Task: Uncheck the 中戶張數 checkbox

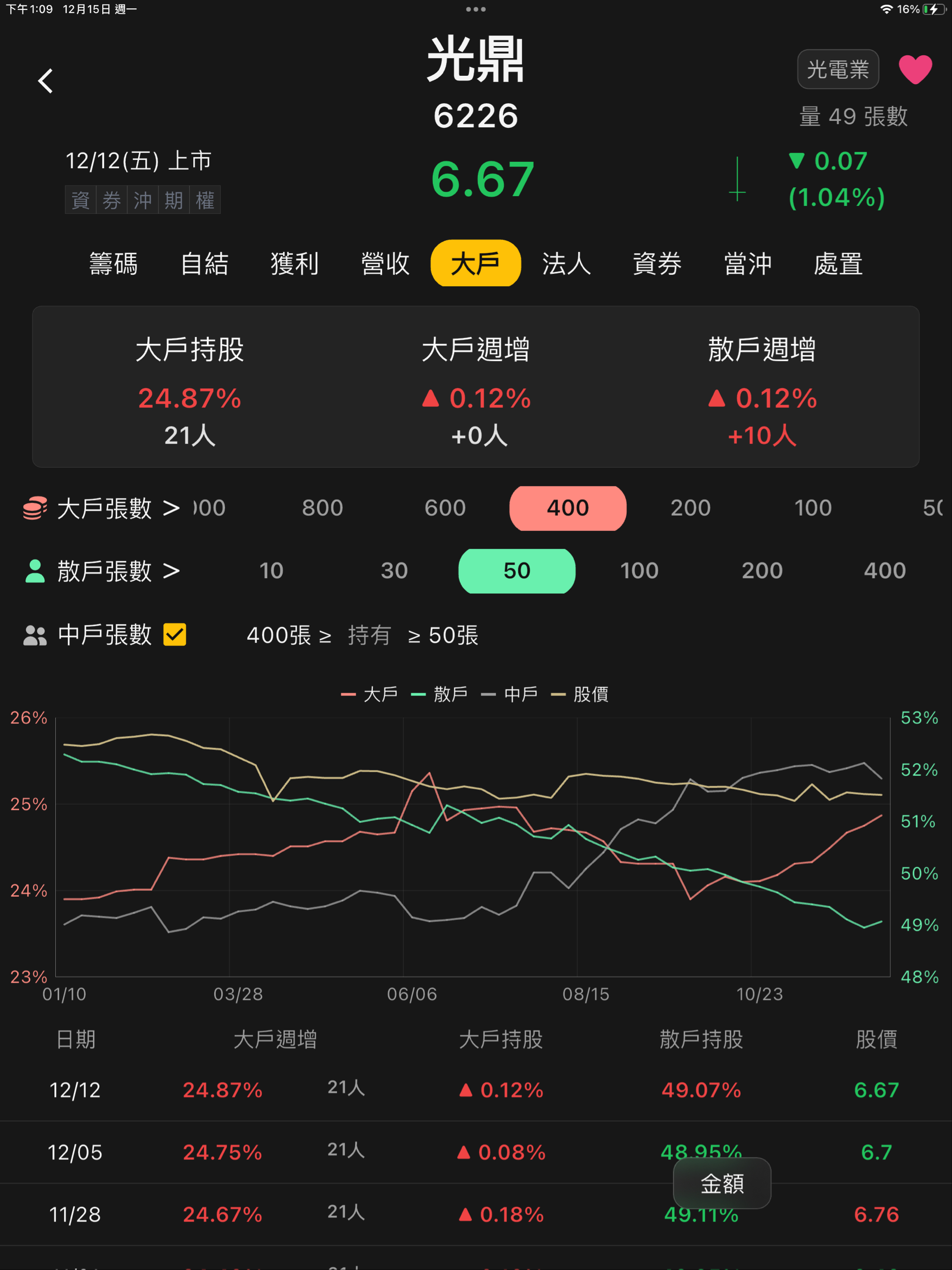Action: [175, 635]
